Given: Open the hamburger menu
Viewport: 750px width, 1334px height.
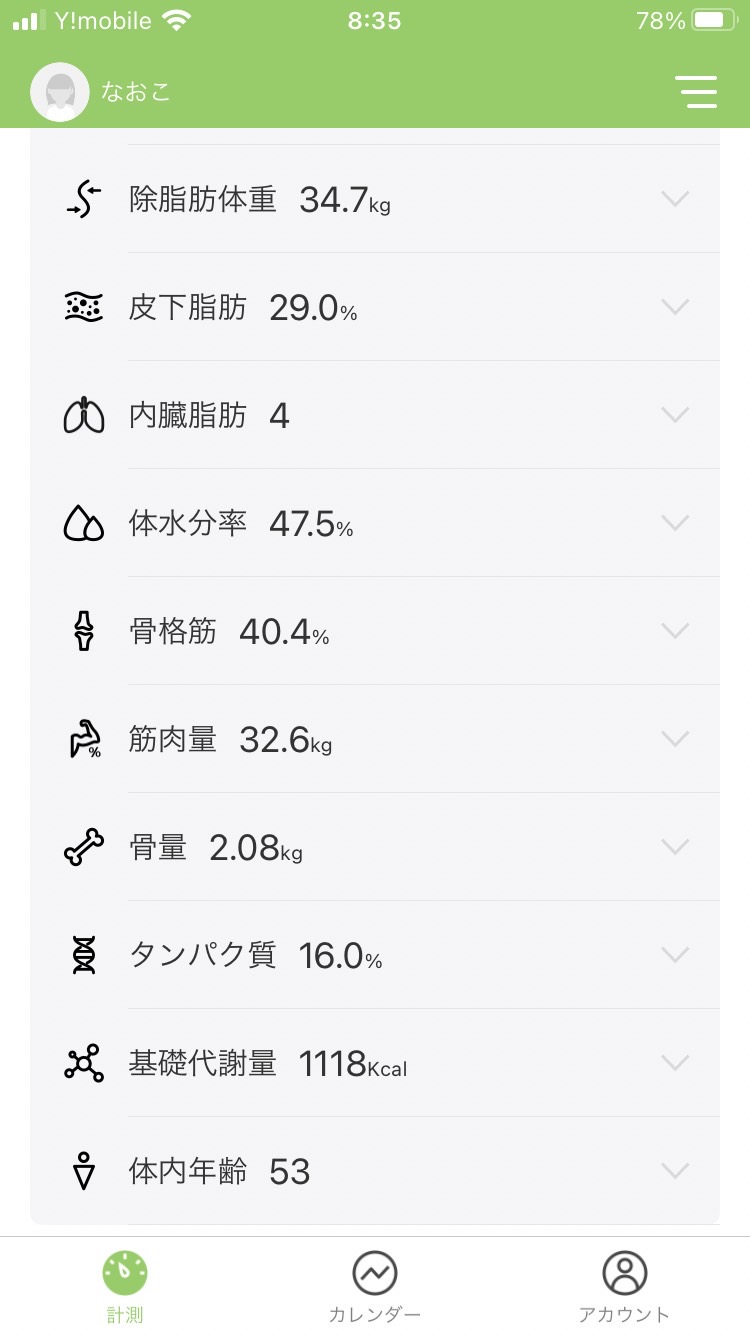Looking at the screenshot, I should [x=696, y=92].
